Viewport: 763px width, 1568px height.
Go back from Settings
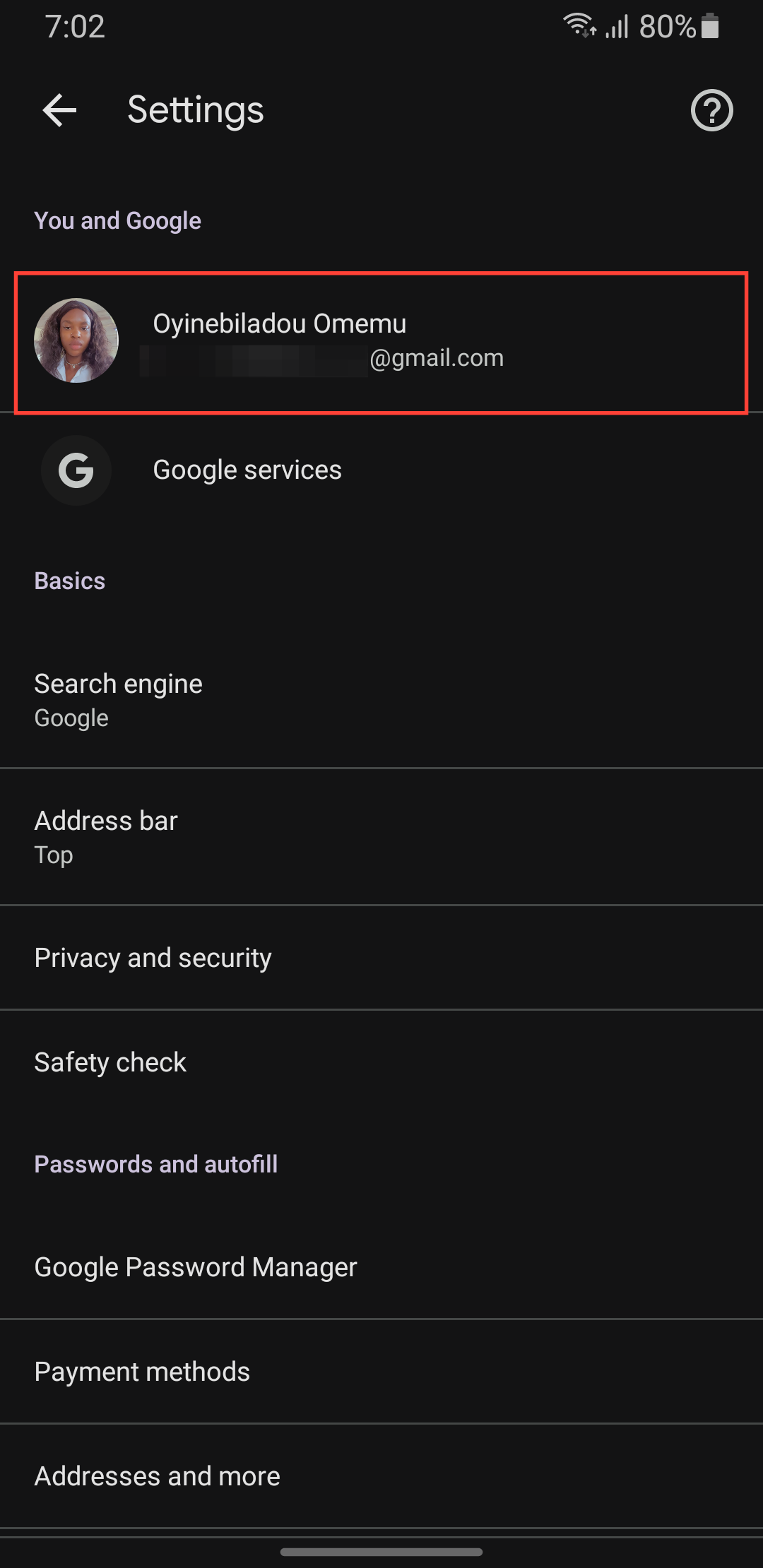pyautogui.click(x=59, y=111)
